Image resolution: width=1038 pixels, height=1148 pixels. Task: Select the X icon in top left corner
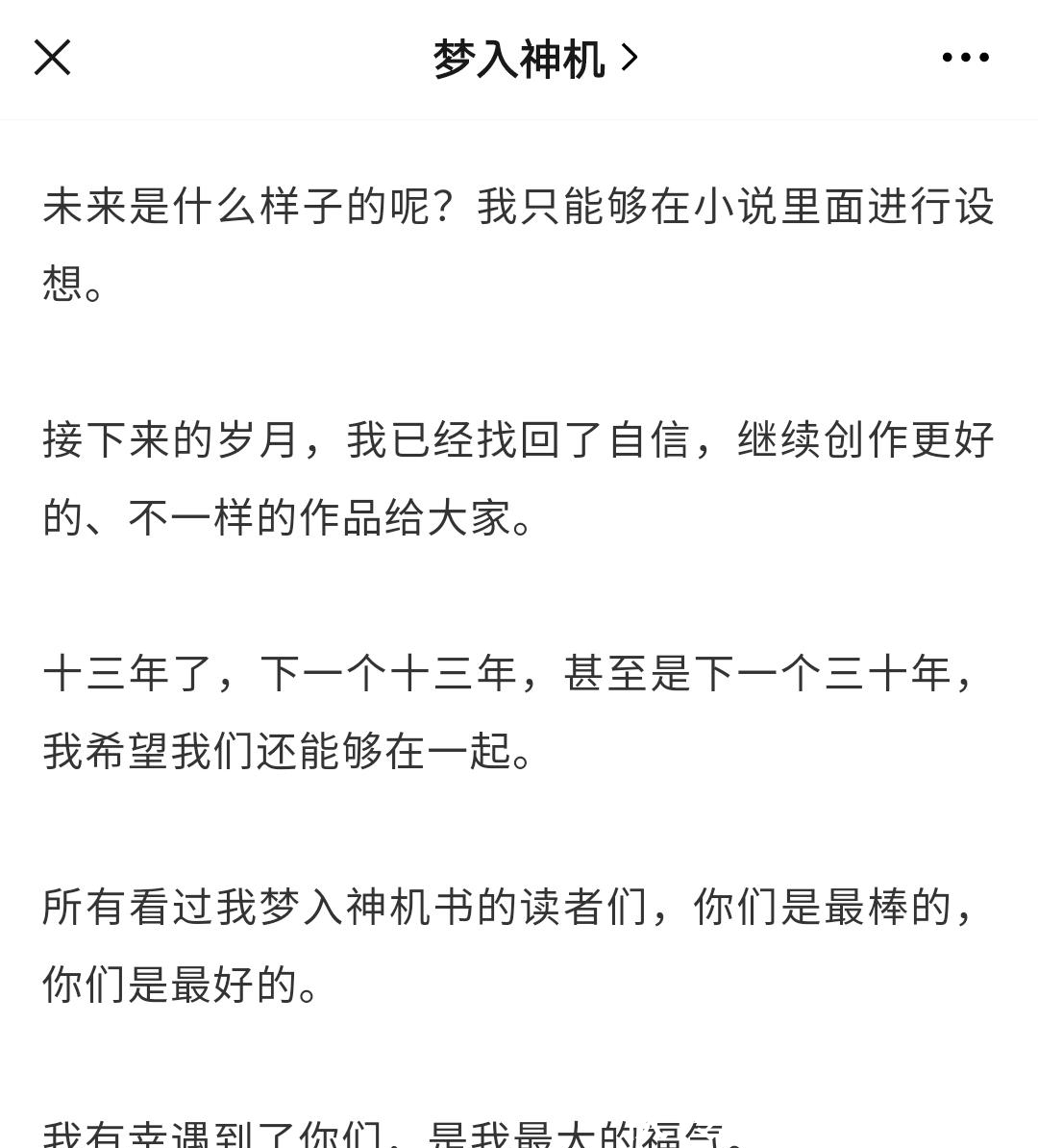pyautogui.click(x=53, y=58)
